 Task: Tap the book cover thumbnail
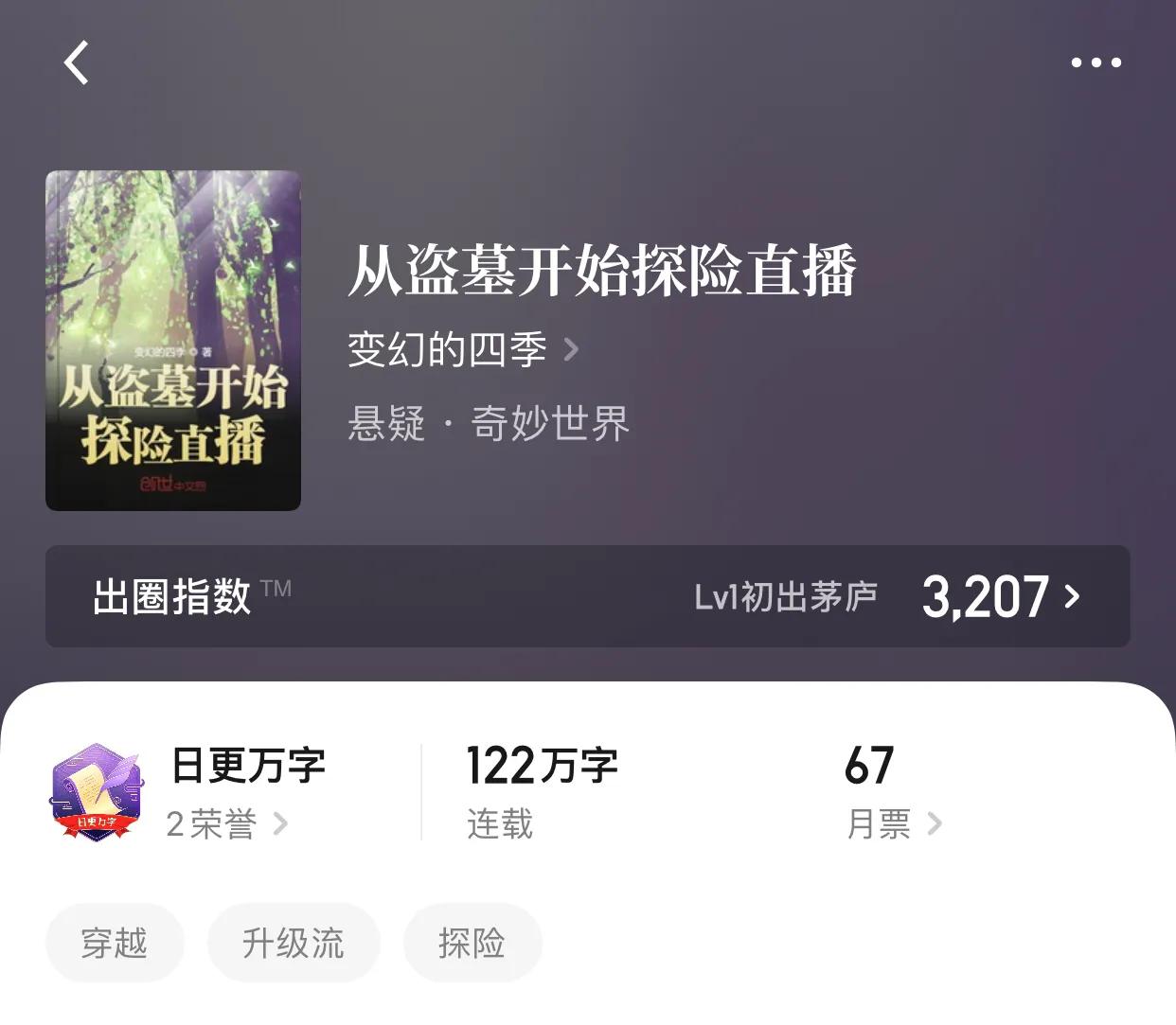pos(173,341)
